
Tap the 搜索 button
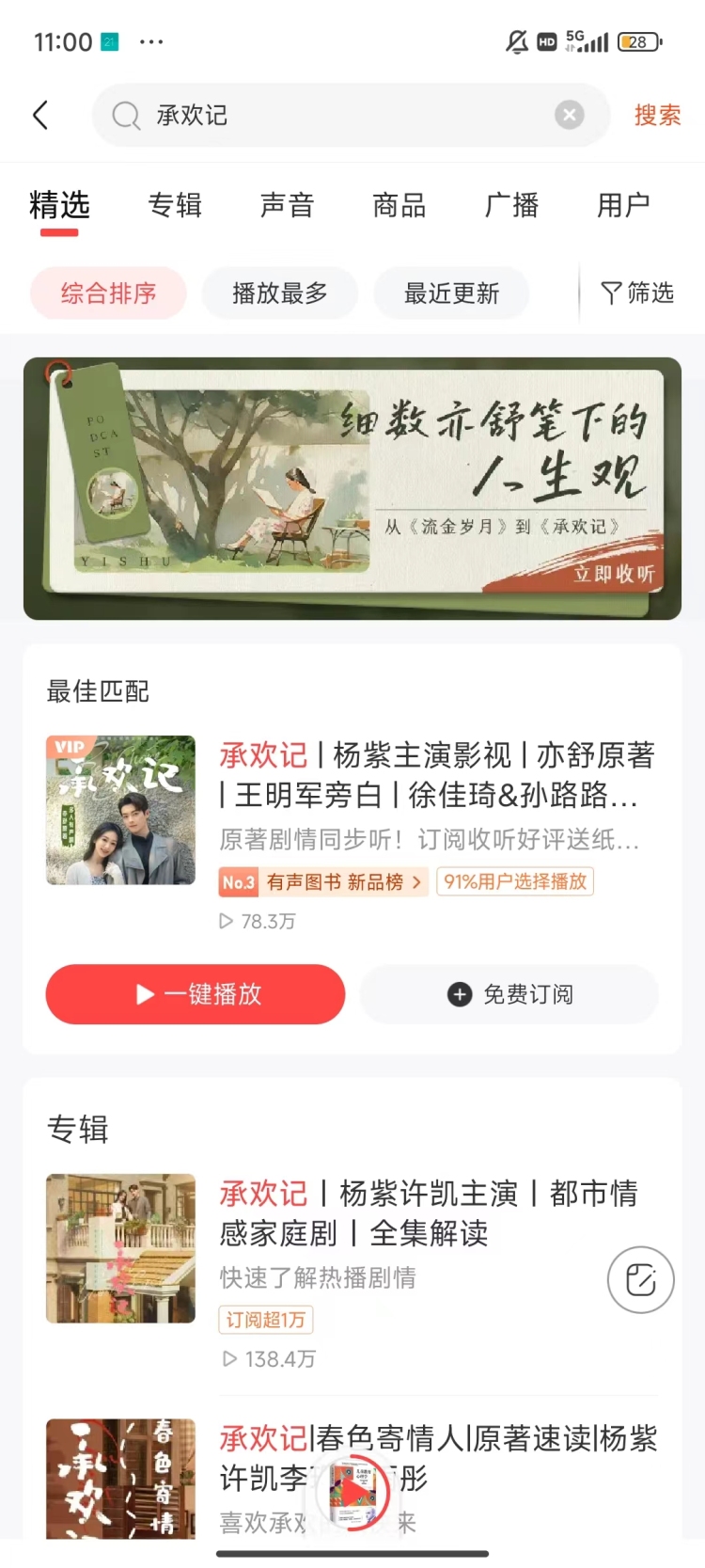[x=657, y=116]
